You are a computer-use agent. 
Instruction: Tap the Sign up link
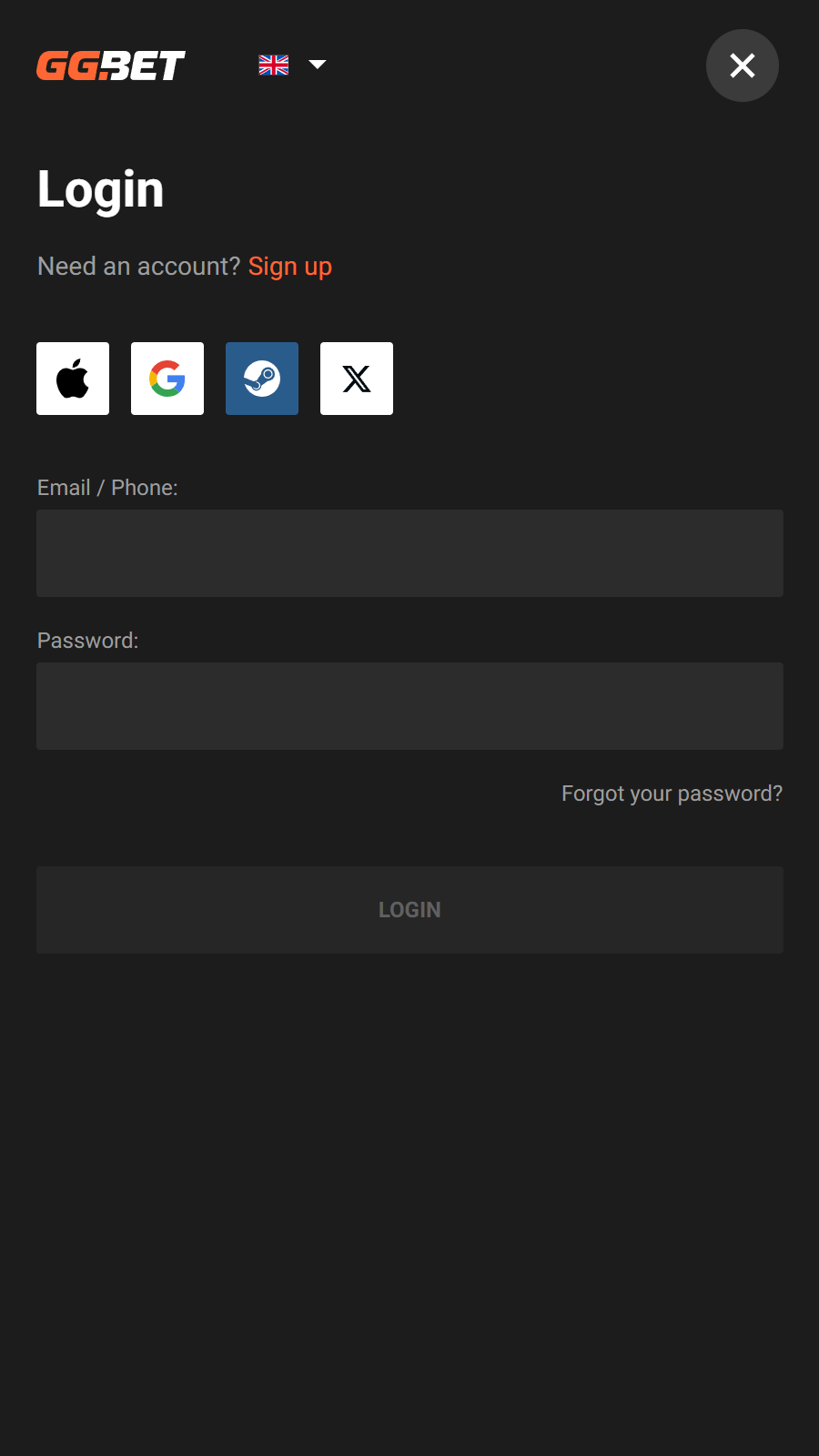tap(290, 267)
